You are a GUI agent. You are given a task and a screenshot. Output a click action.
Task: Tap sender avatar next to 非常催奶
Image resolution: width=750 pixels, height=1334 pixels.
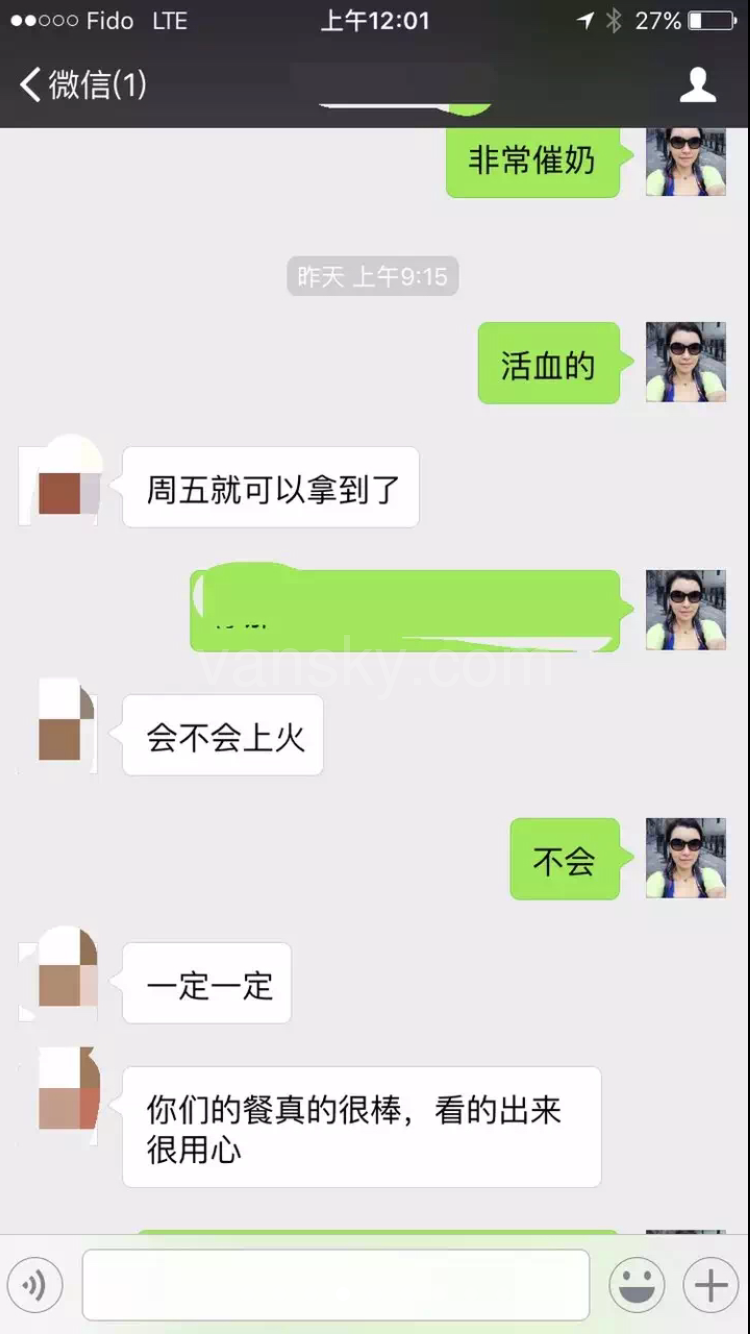click(x=685, y=162)
